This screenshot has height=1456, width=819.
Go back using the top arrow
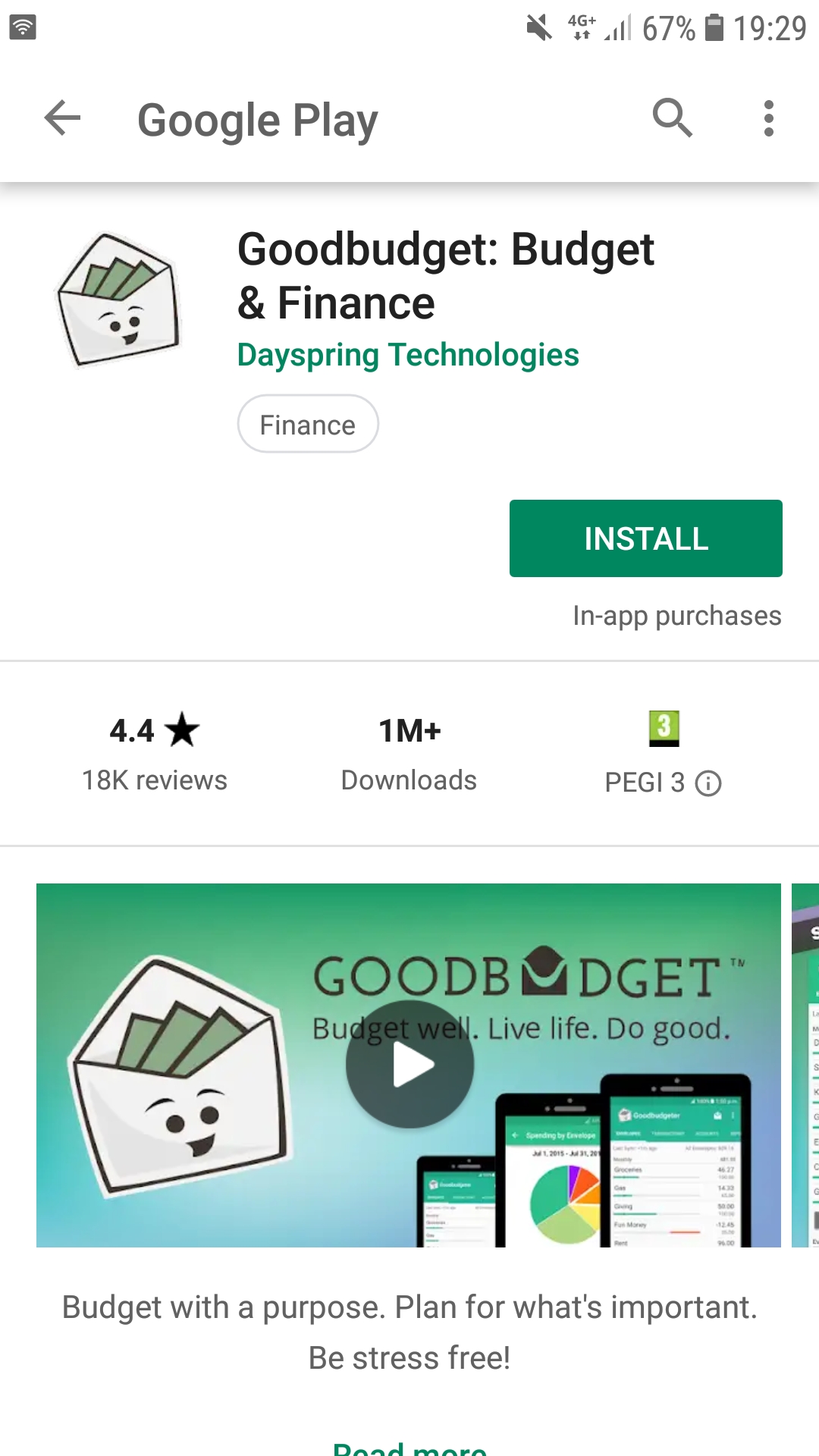[62, 118]
